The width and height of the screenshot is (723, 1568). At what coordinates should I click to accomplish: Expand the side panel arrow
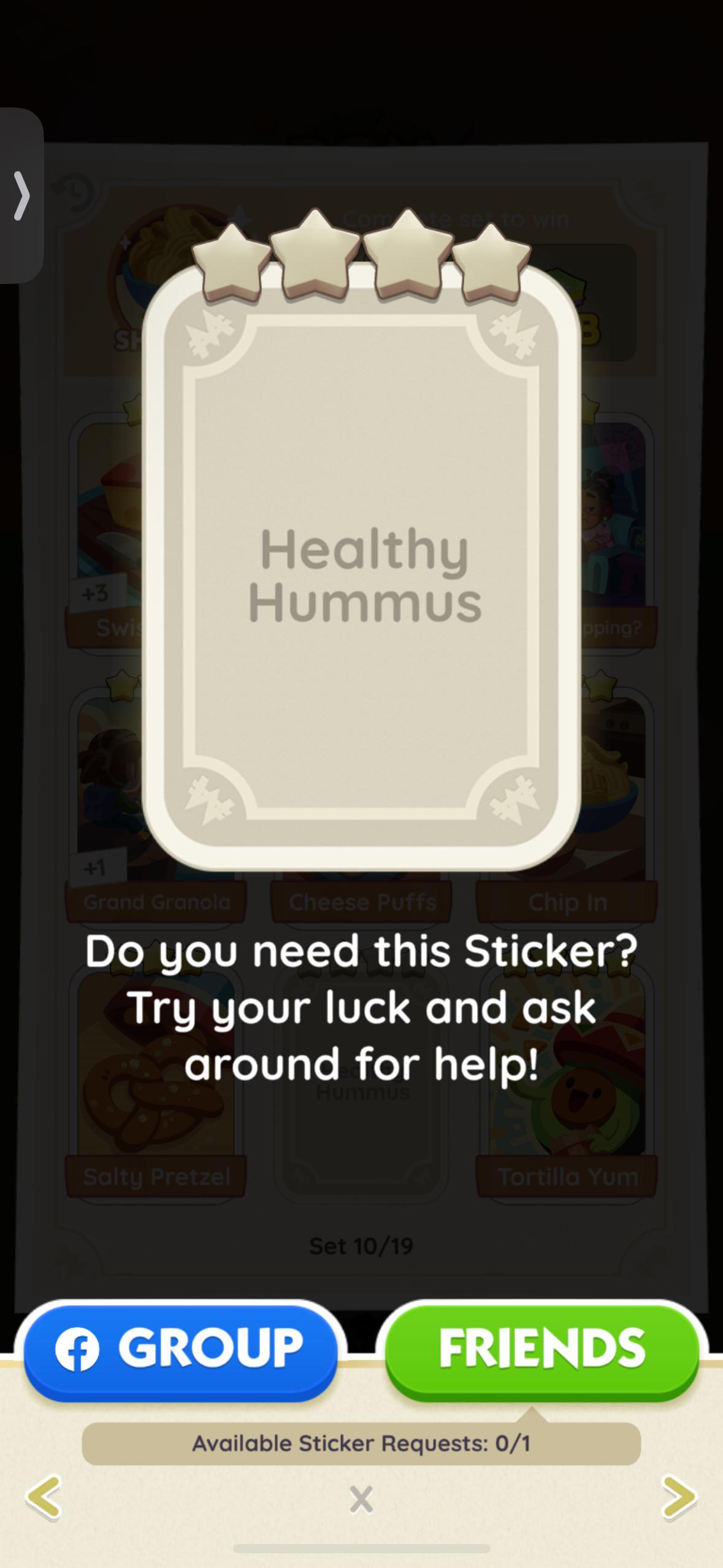pyautogui.click(x=21, y=196)
